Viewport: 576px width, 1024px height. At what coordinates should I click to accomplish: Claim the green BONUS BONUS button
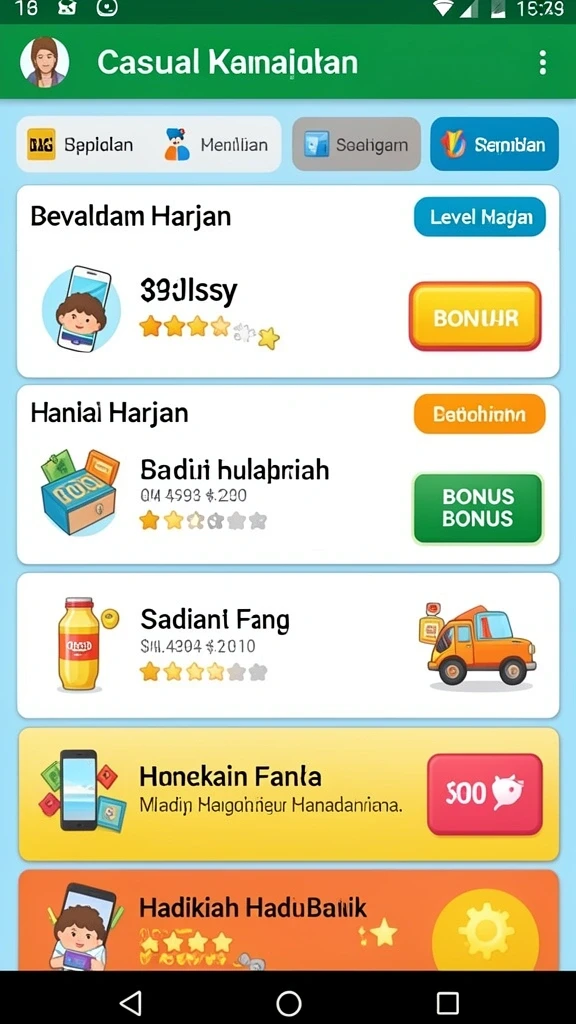click(x=477, y=508)
